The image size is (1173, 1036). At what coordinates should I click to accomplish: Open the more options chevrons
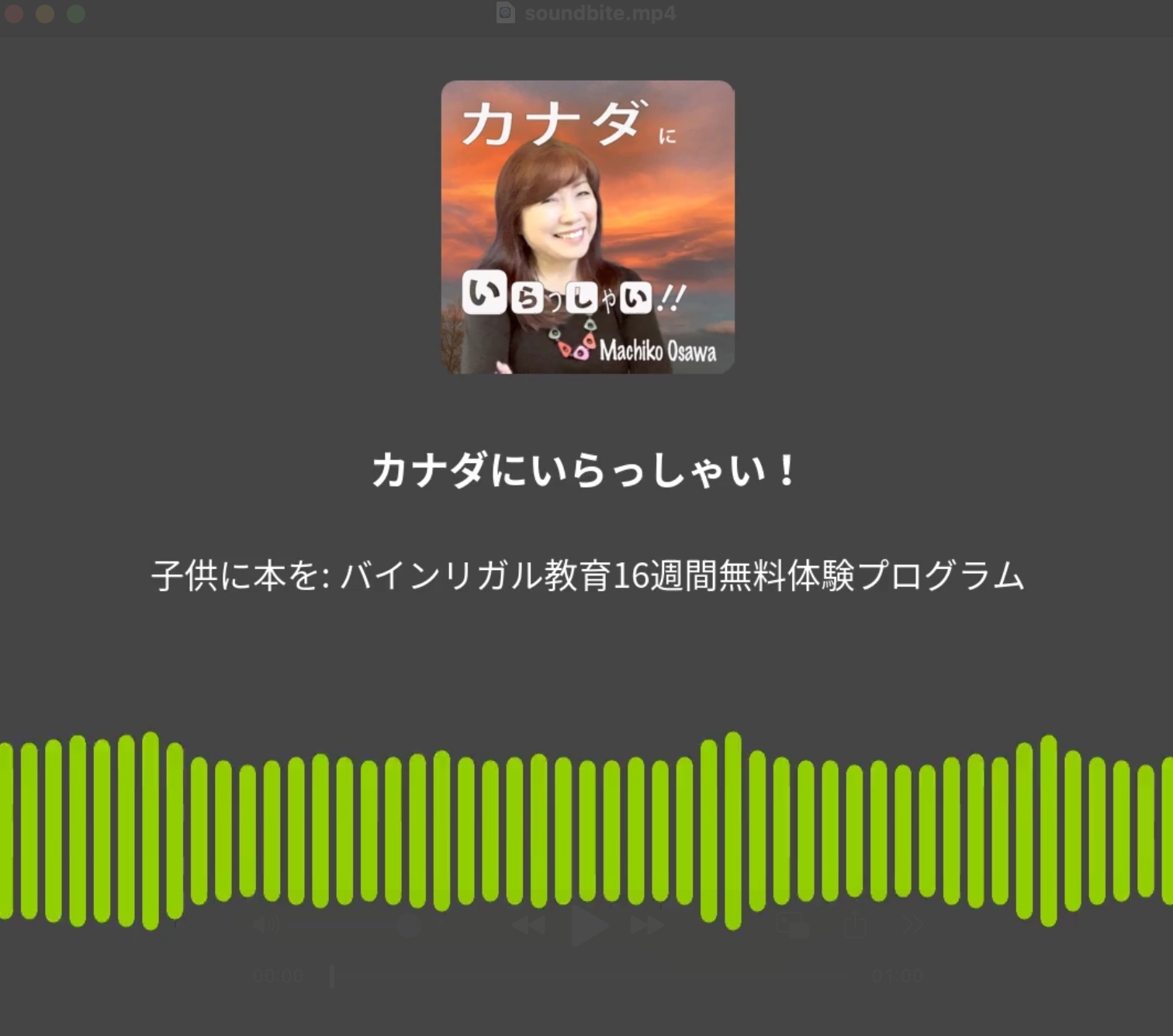coord(912,924)
